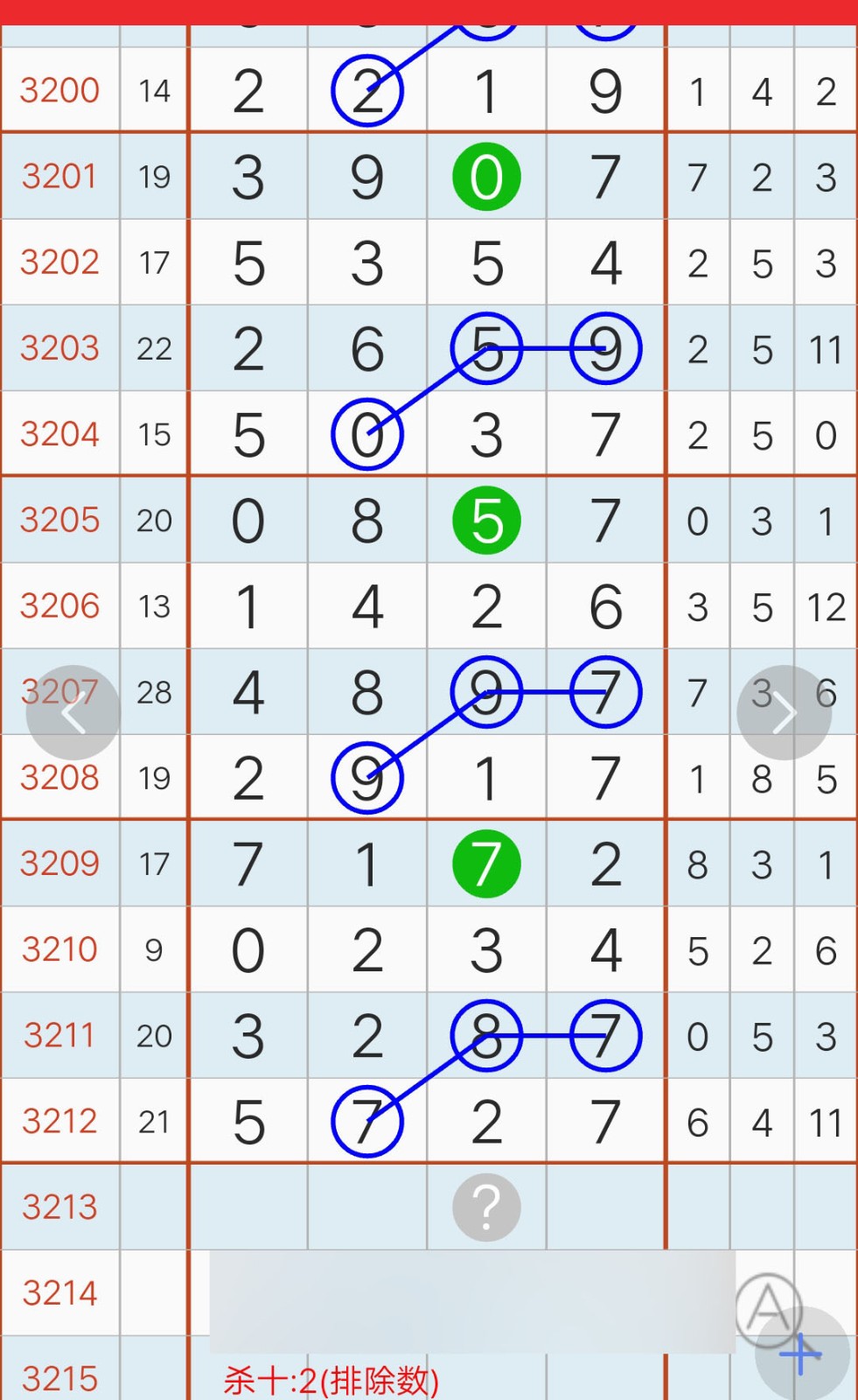Tap the circular A icon
This screenshot has height=1400, width=858.
pyautogui.click(x=769, y=1308)
